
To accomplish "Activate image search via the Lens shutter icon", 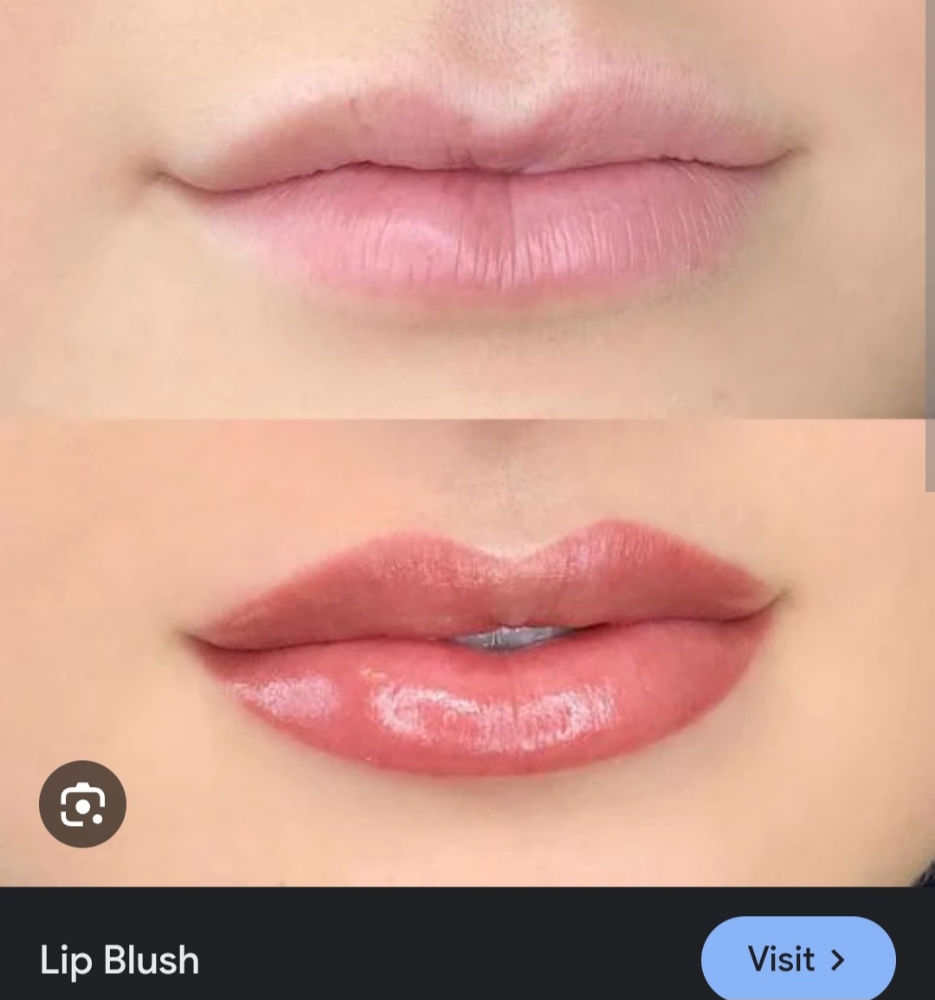I will tap(83, 803).
